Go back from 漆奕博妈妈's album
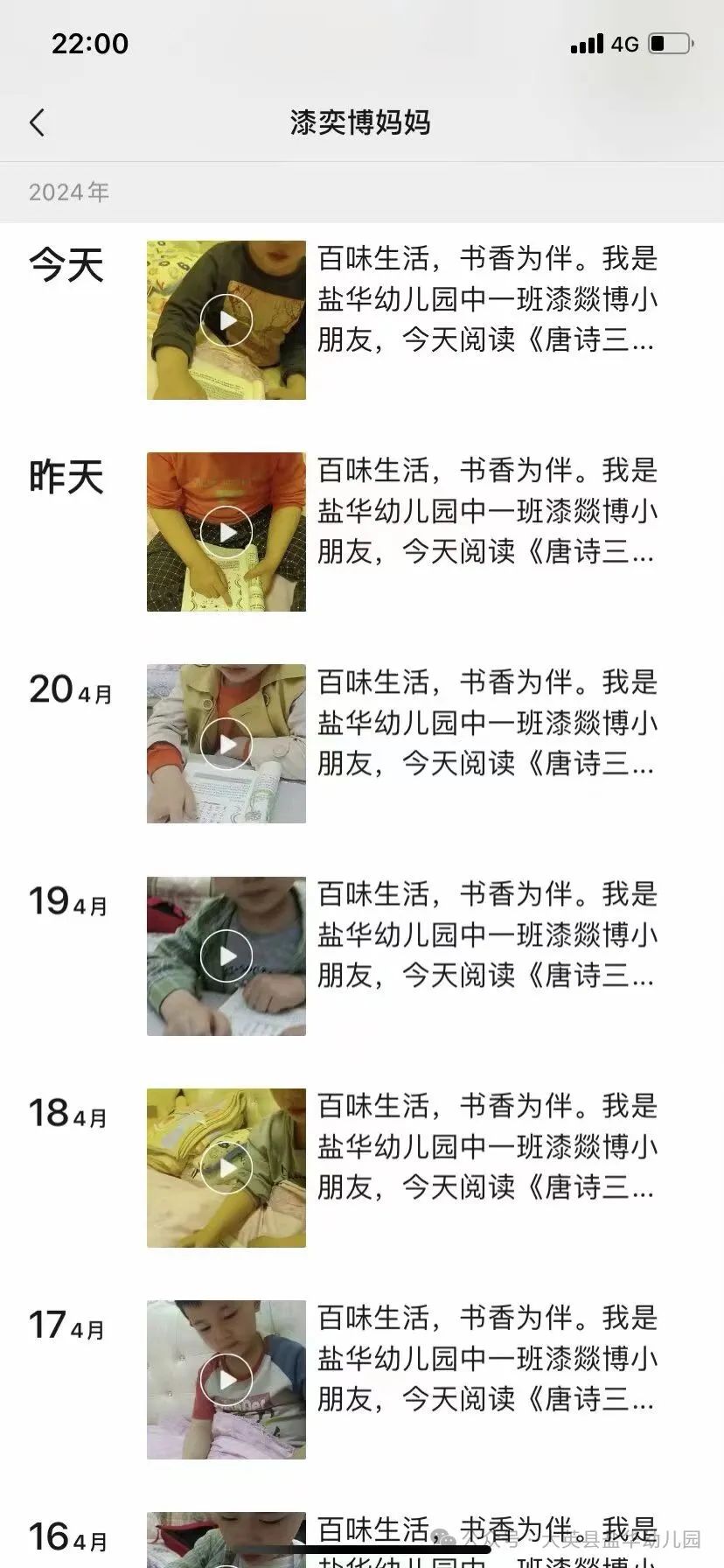This screenshot has height=1568, width=724. [37, 122]
